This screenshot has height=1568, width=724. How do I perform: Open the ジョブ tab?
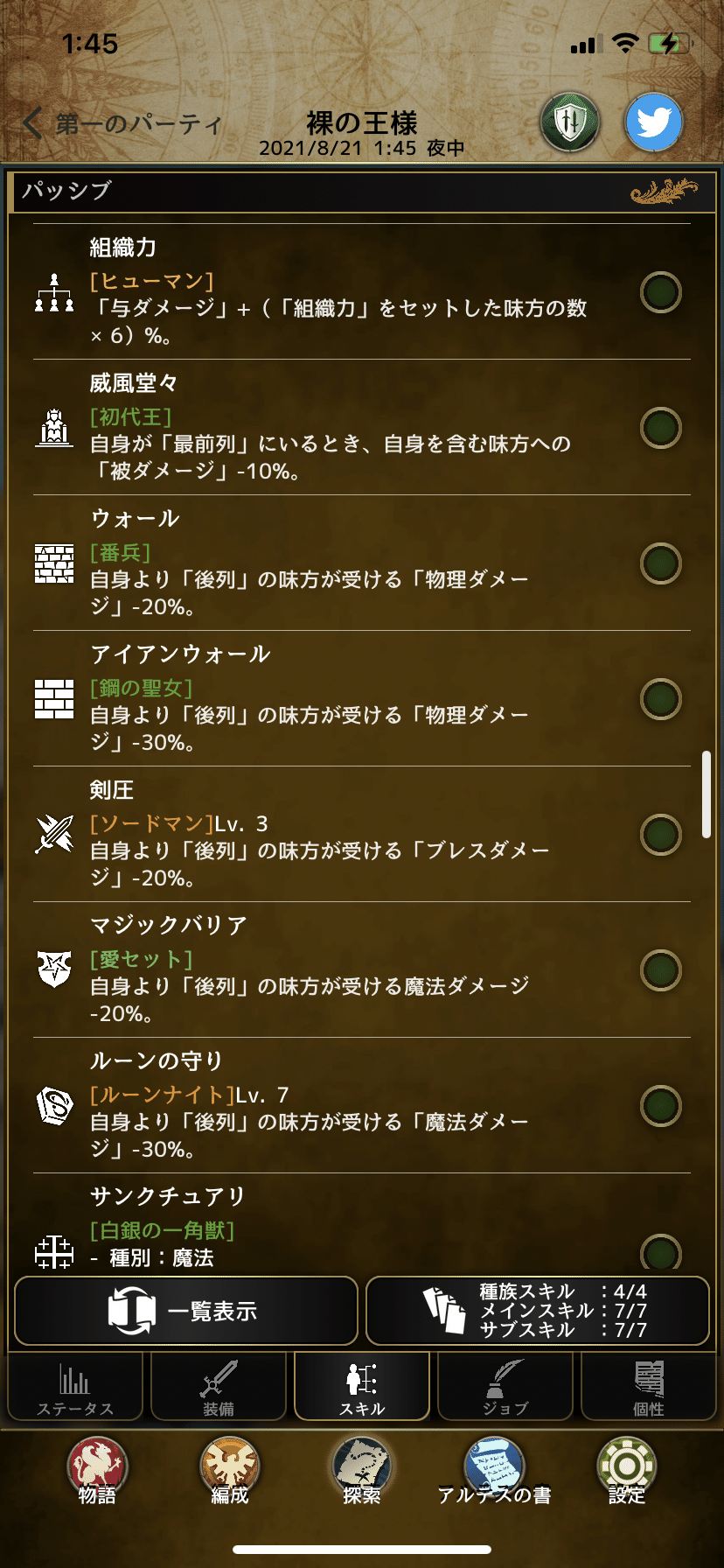coord(505,1386)
